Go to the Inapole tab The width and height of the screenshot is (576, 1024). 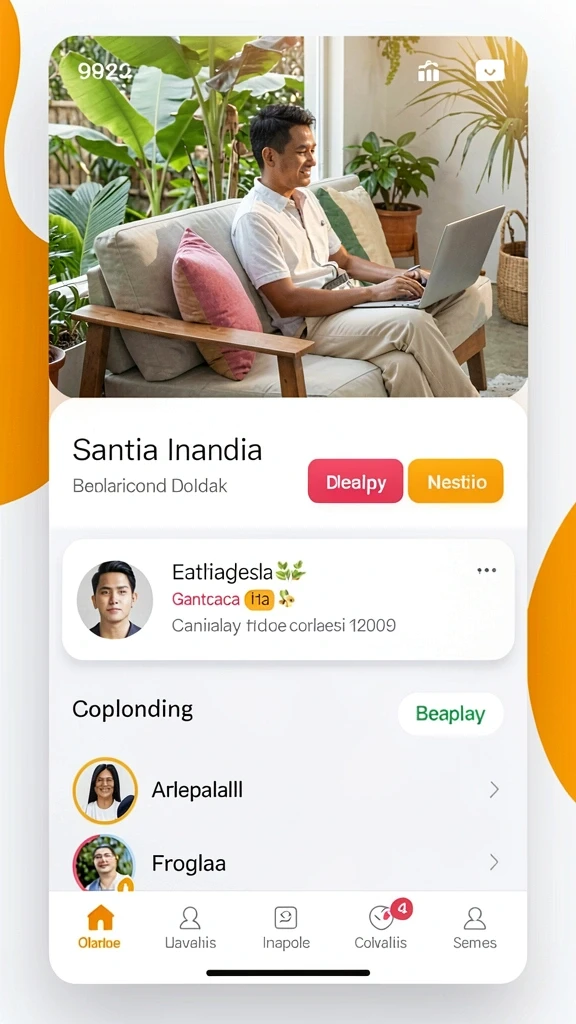[x=286, y=927]
